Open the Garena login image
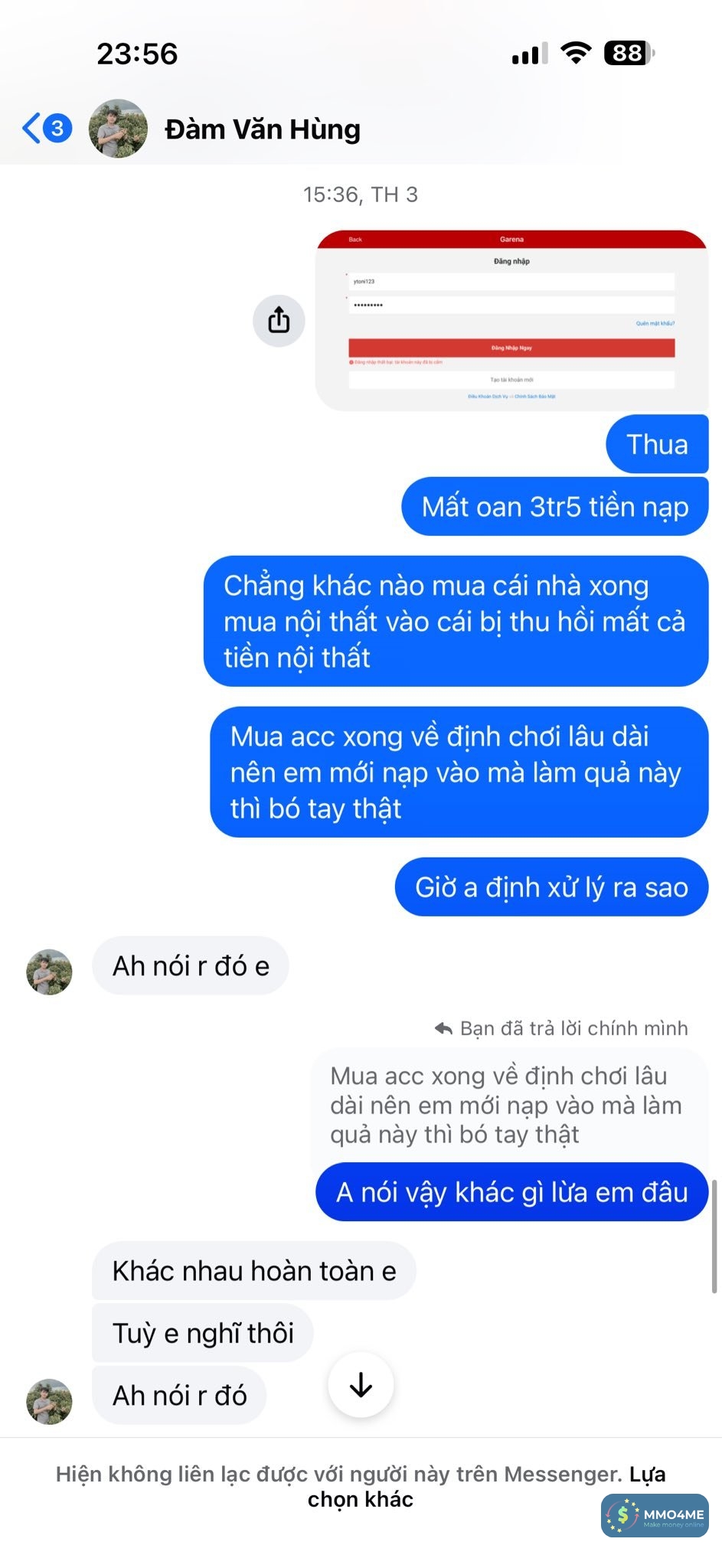 pos(511,320)
